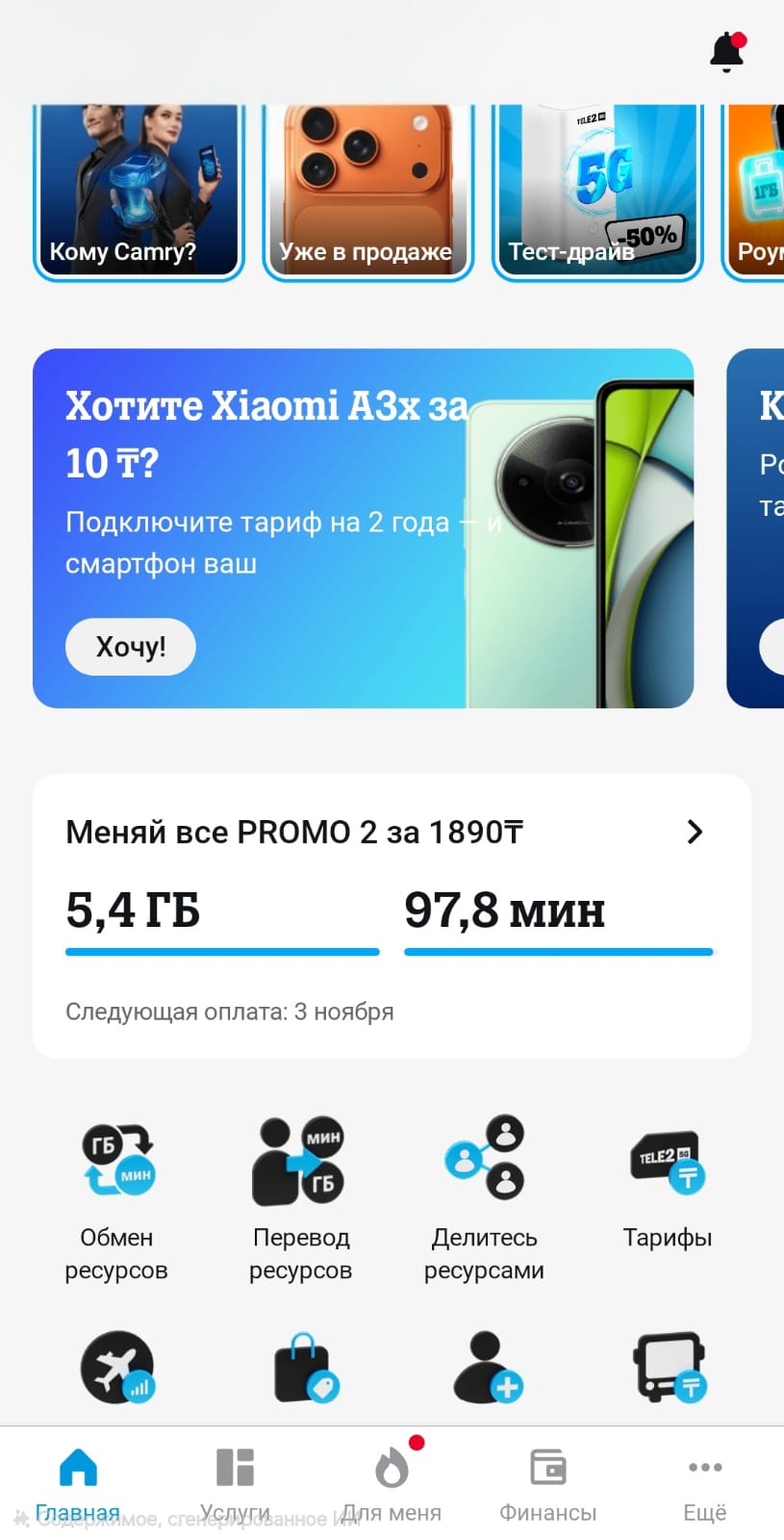Open the roaming airplane shortcut
This screenshot has height=1540, width=784.
pyautogui.click(x=116, y=1367)
